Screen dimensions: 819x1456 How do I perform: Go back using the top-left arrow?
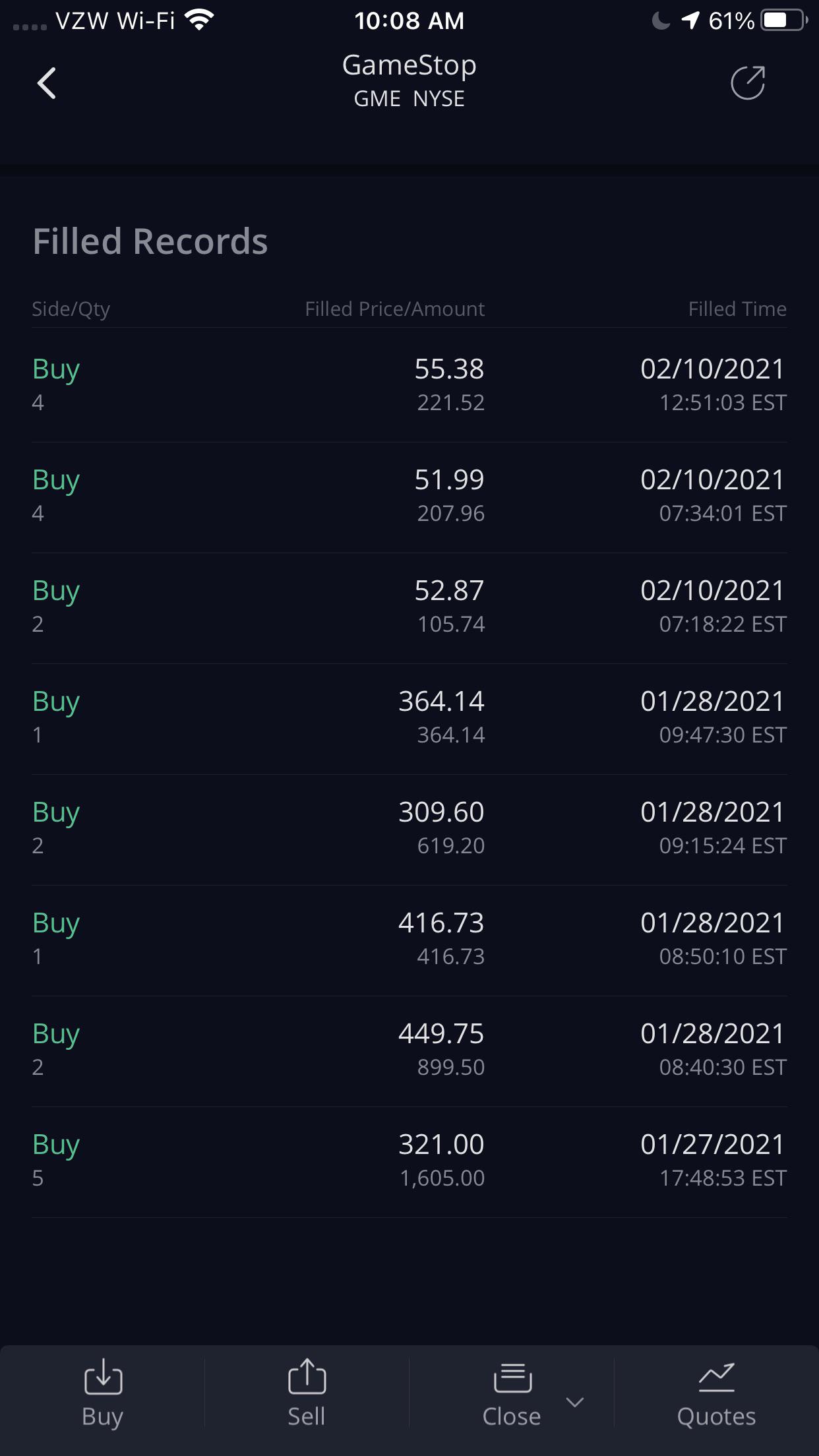click(x=46, y=83)
